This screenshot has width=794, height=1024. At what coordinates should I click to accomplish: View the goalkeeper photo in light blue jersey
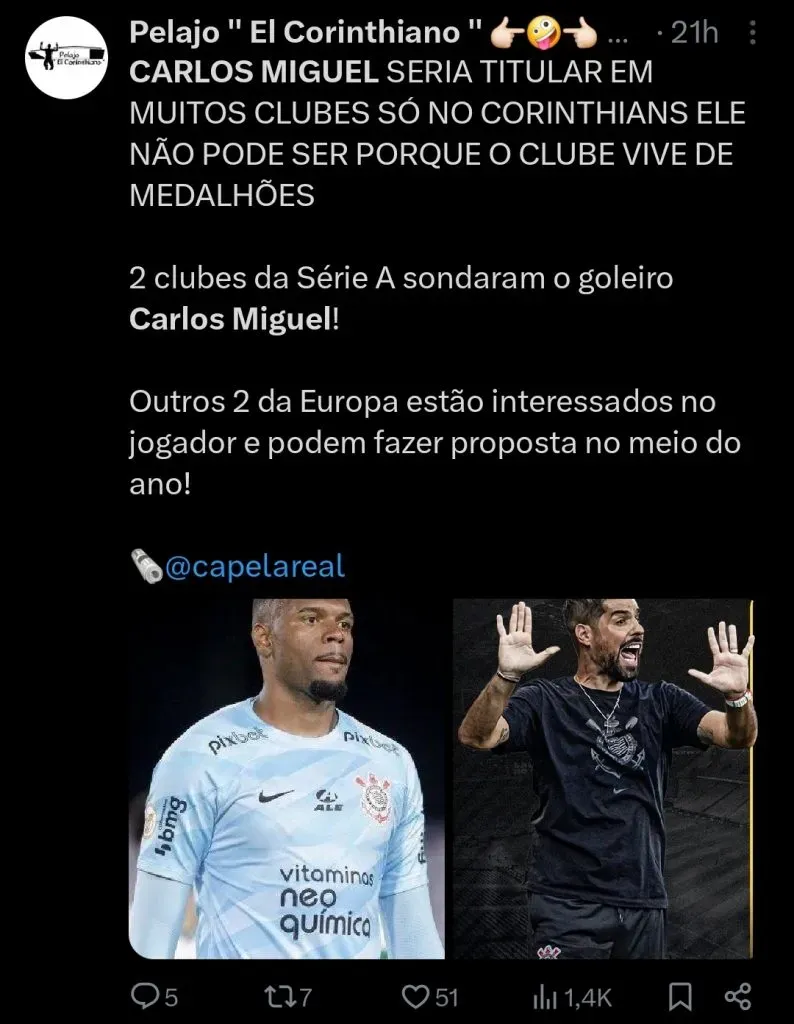(x=287, y=778)
